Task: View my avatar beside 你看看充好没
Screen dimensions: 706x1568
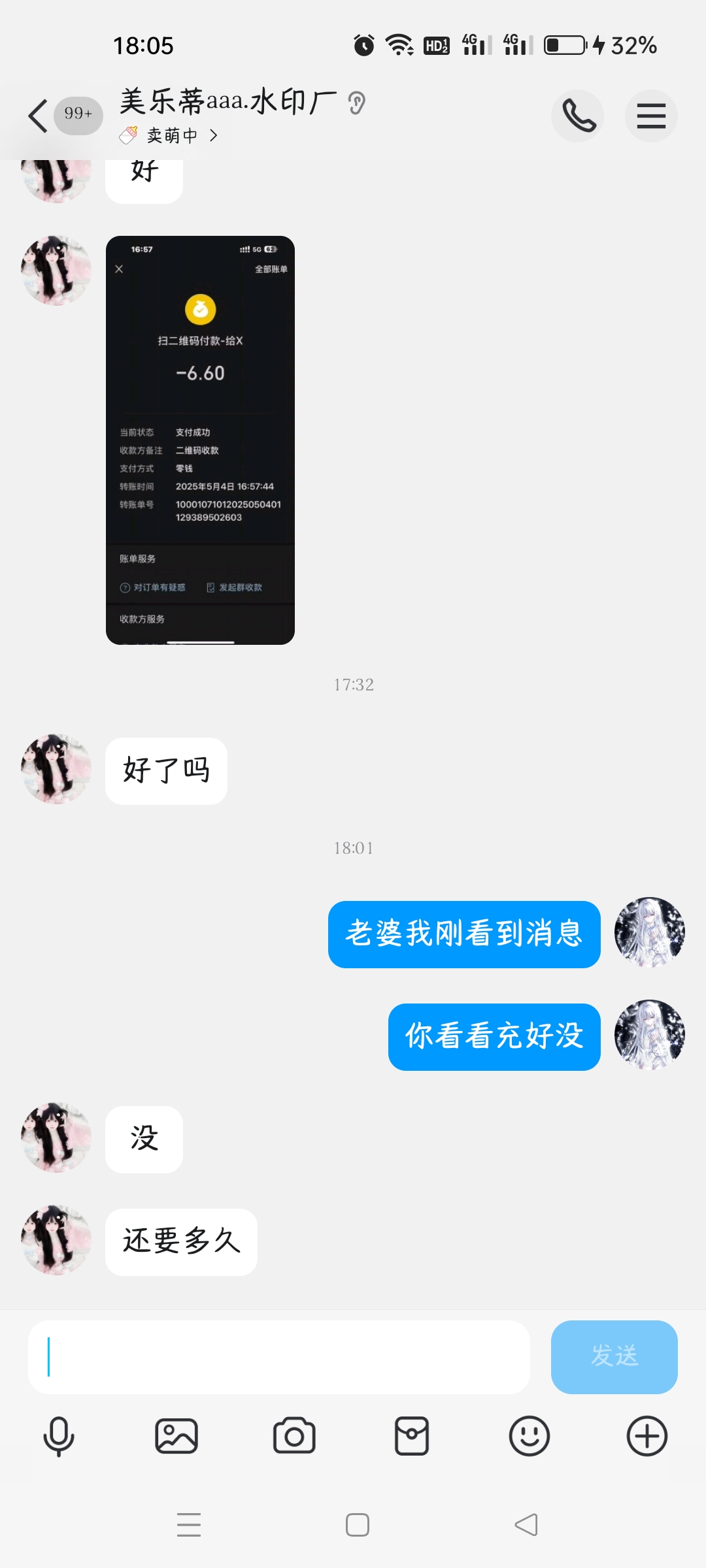Action: coord(649,1035)
